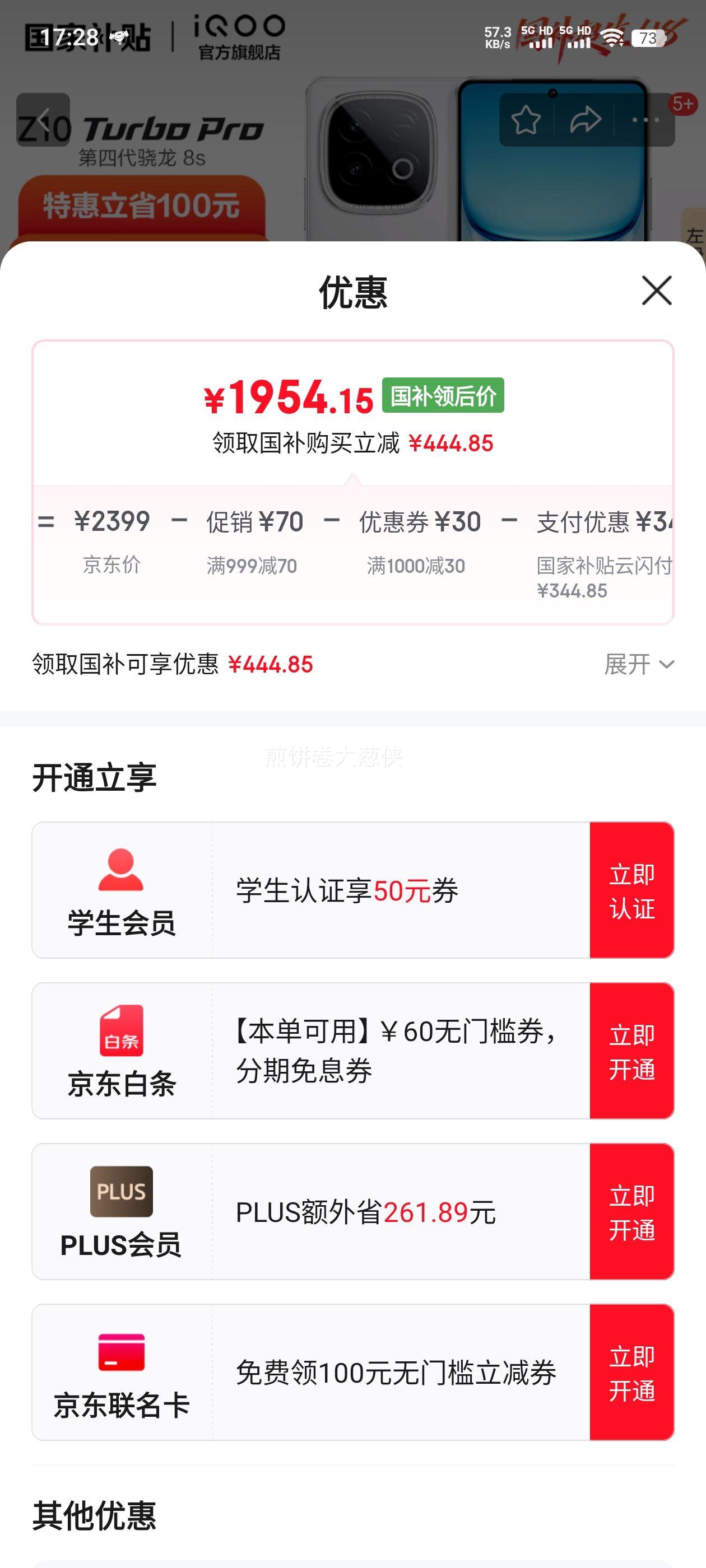Tap 立即认证 for 学生会员

coord(631,890)
